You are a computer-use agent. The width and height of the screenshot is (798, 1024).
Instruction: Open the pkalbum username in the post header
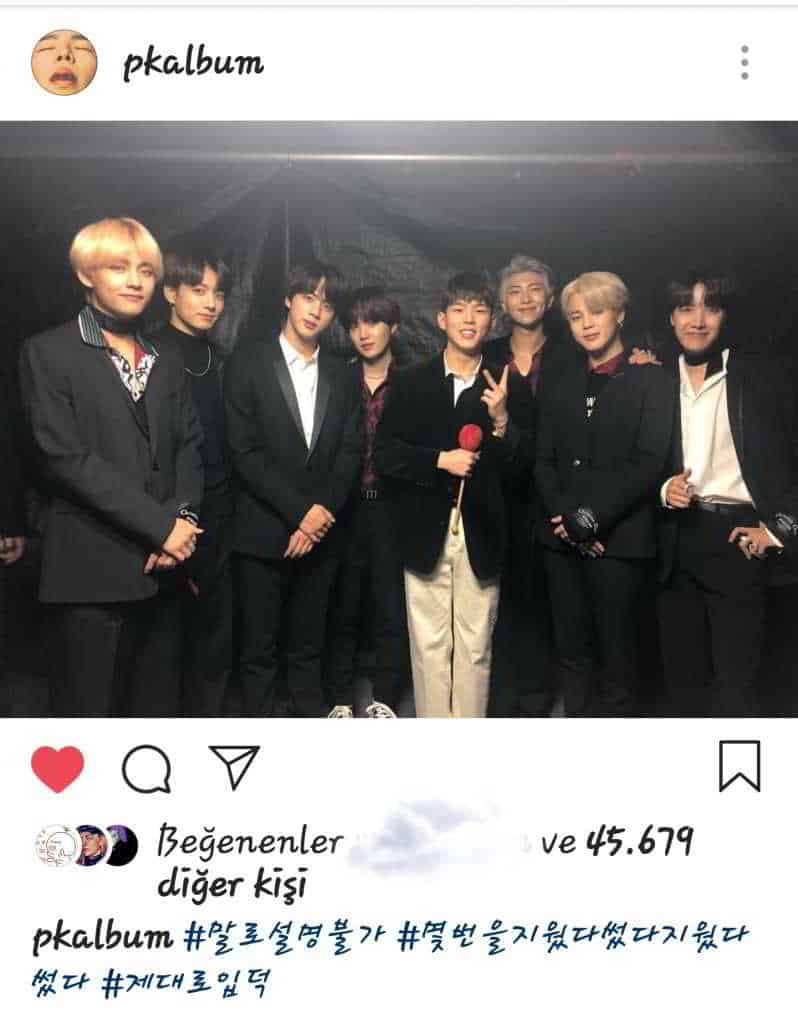pyautogui.click(x=193, y=64)
